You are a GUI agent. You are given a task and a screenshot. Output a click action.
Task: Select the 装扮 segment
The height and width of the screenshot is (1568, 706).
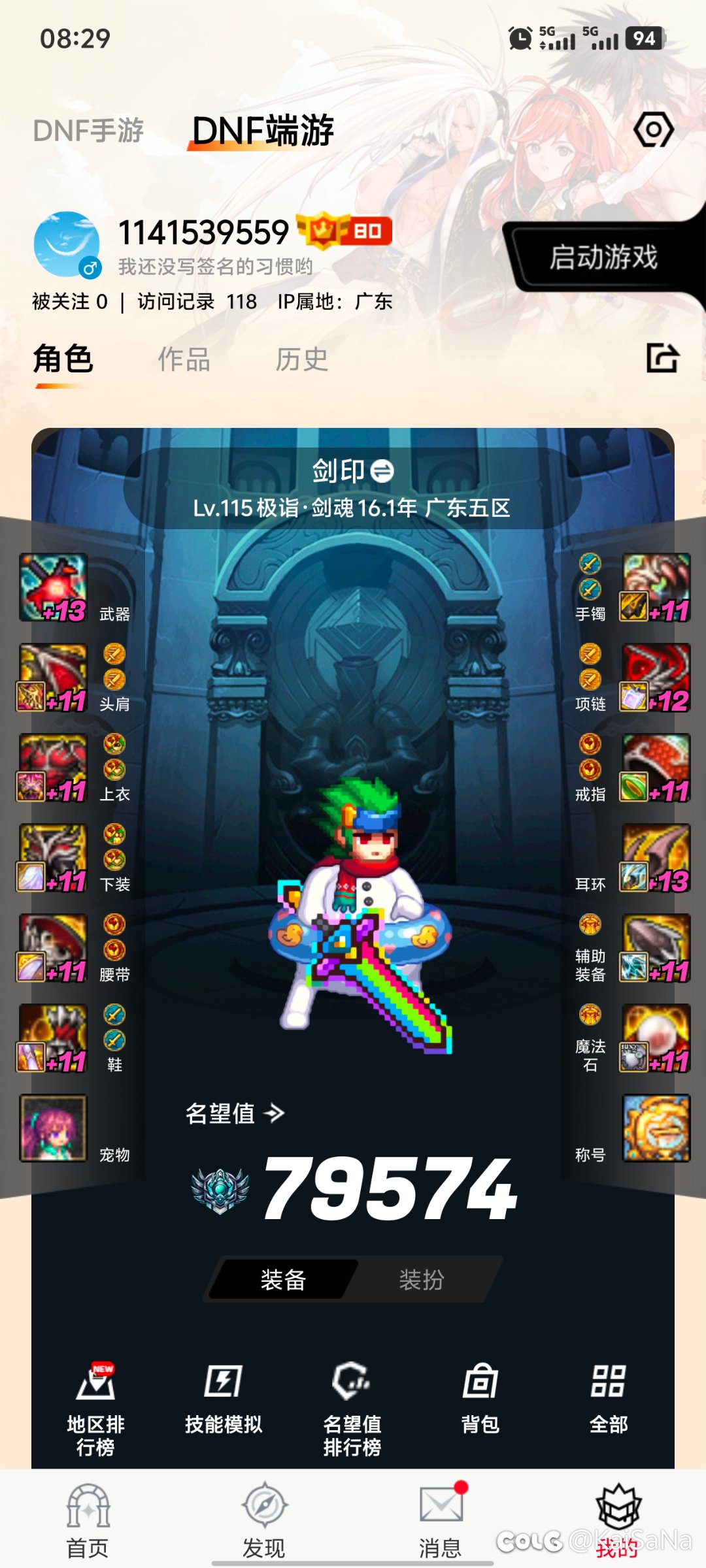(x=422, y=1280)
